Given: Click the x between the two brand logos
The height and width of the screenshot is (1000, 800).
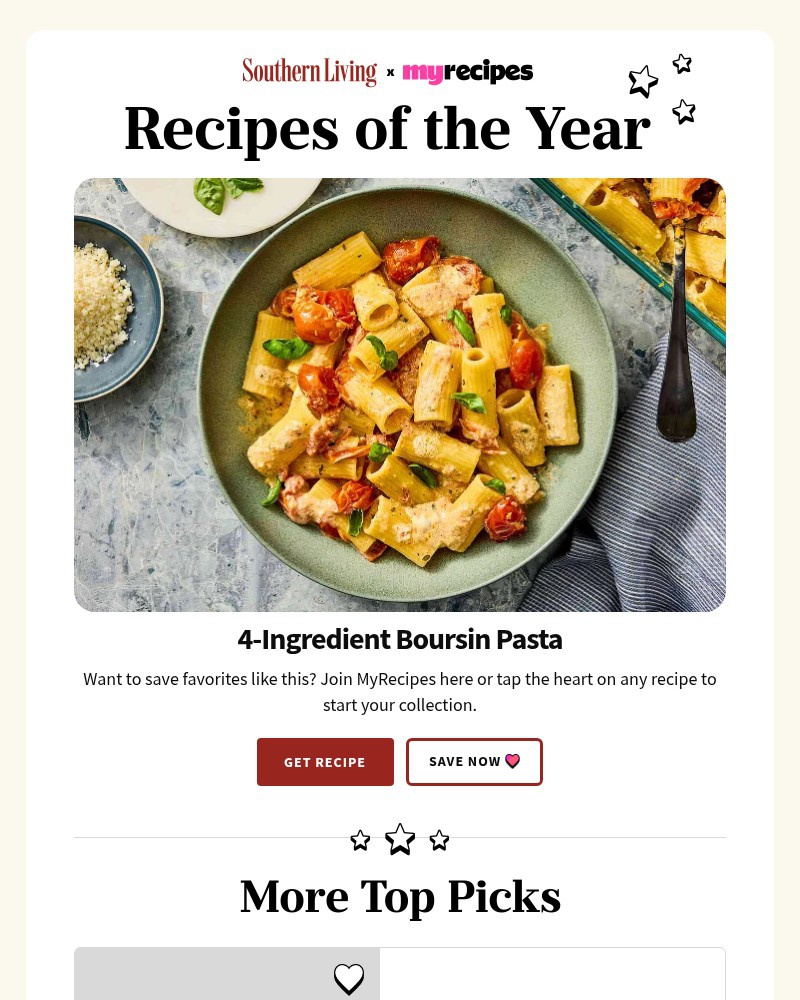Looking at the screenshot, I should tap(390, 73).
